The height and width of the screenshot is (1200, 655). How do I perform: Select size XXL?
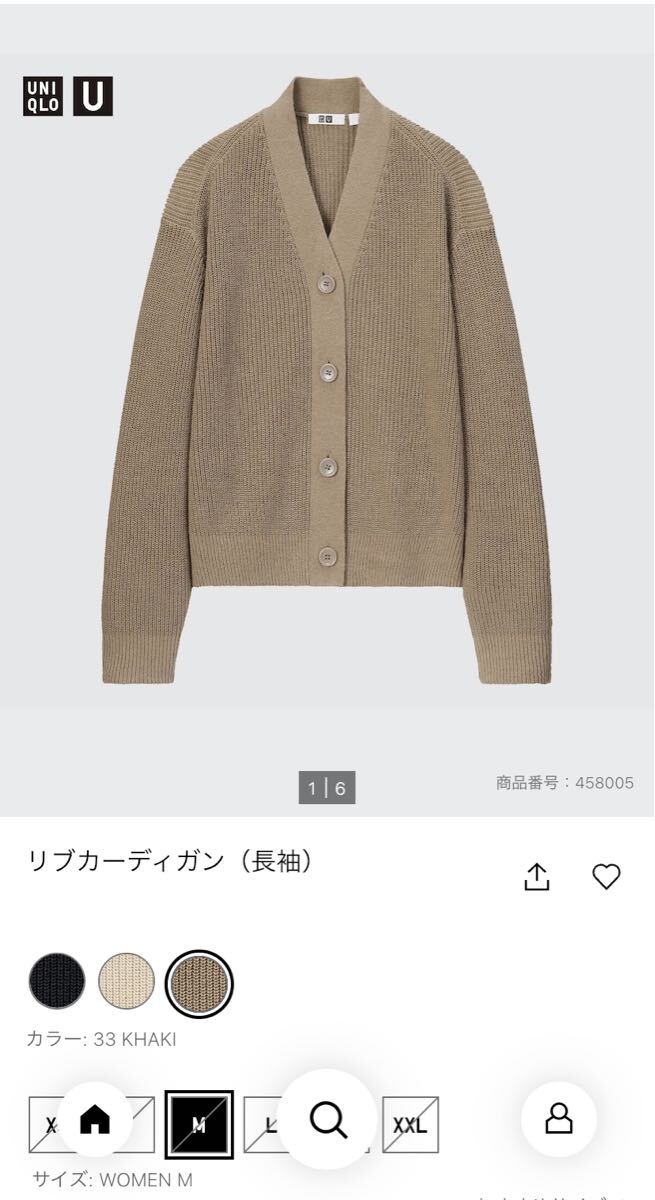pos(410,1125)
